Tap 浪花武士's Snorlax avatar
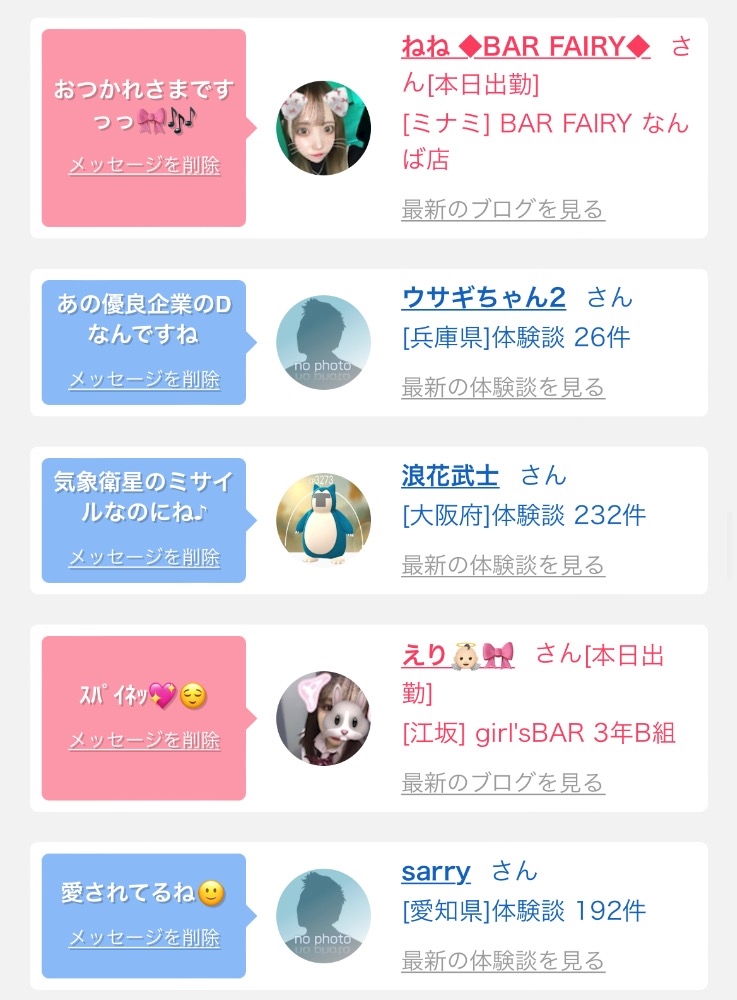Image resolution: width=737 pixels, height=1000 pixels. pyautogui.click(x=323, y=520)
